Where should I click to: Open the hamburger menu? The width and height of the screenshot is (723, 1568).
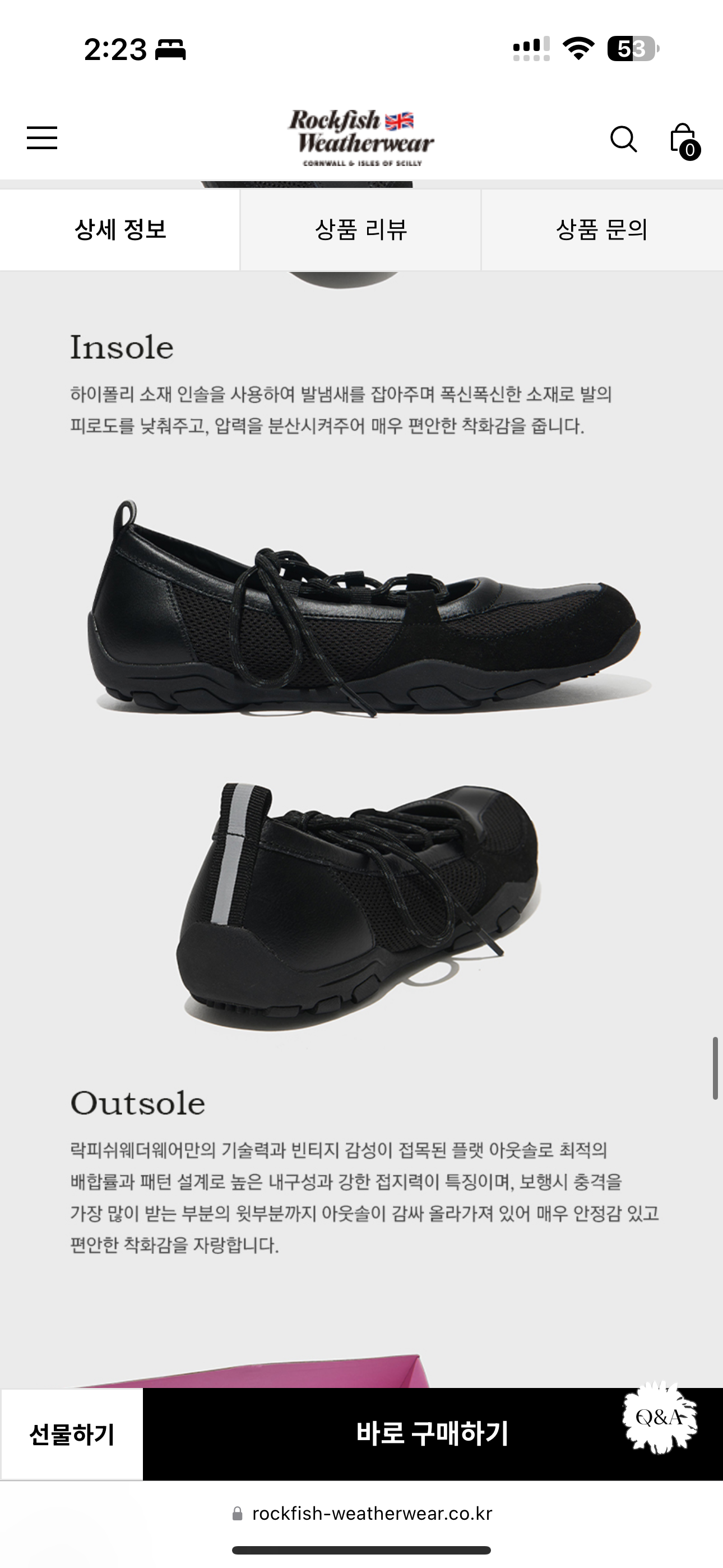point(42,138)
